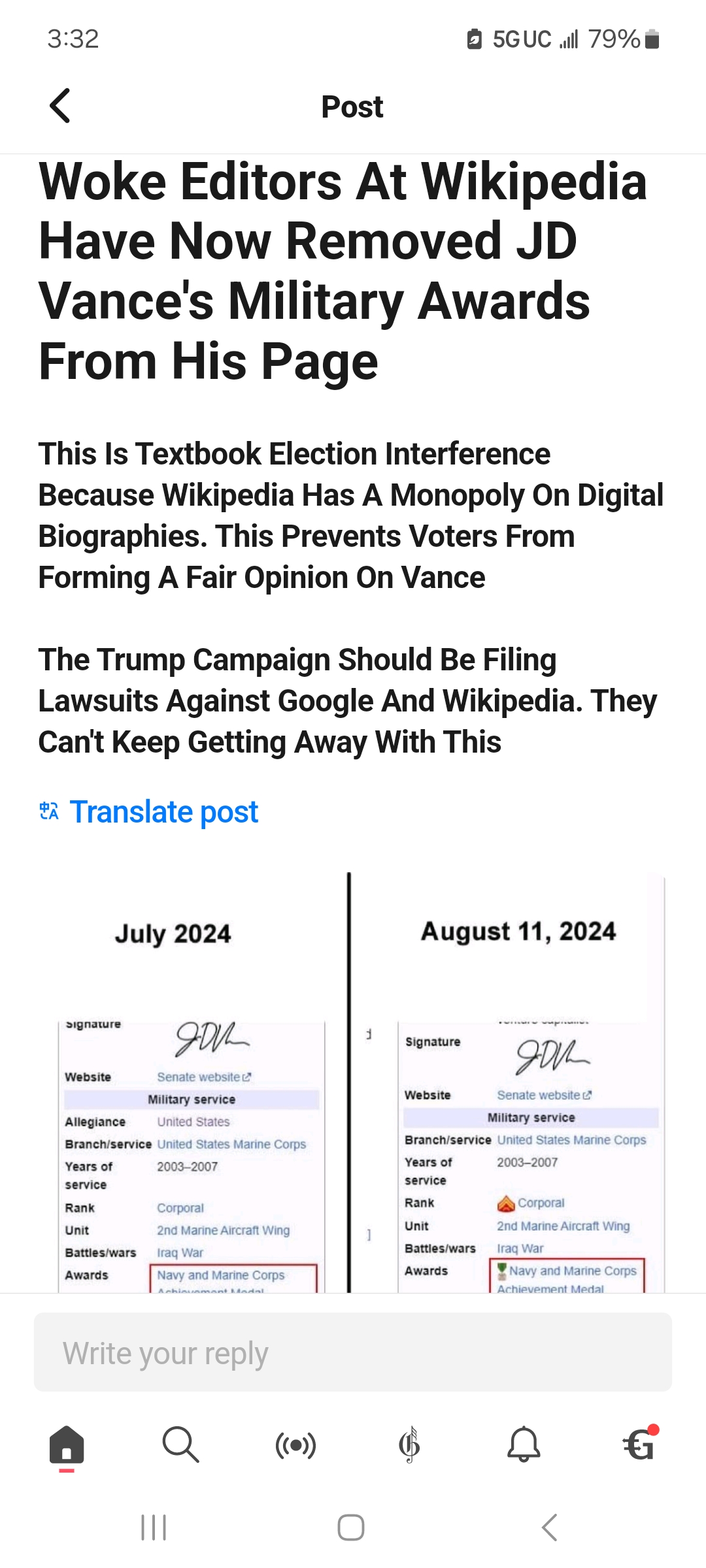Go back from the Post screen
The height and width of the screenshot is (1568, 706).
click(x=60, y=106)
